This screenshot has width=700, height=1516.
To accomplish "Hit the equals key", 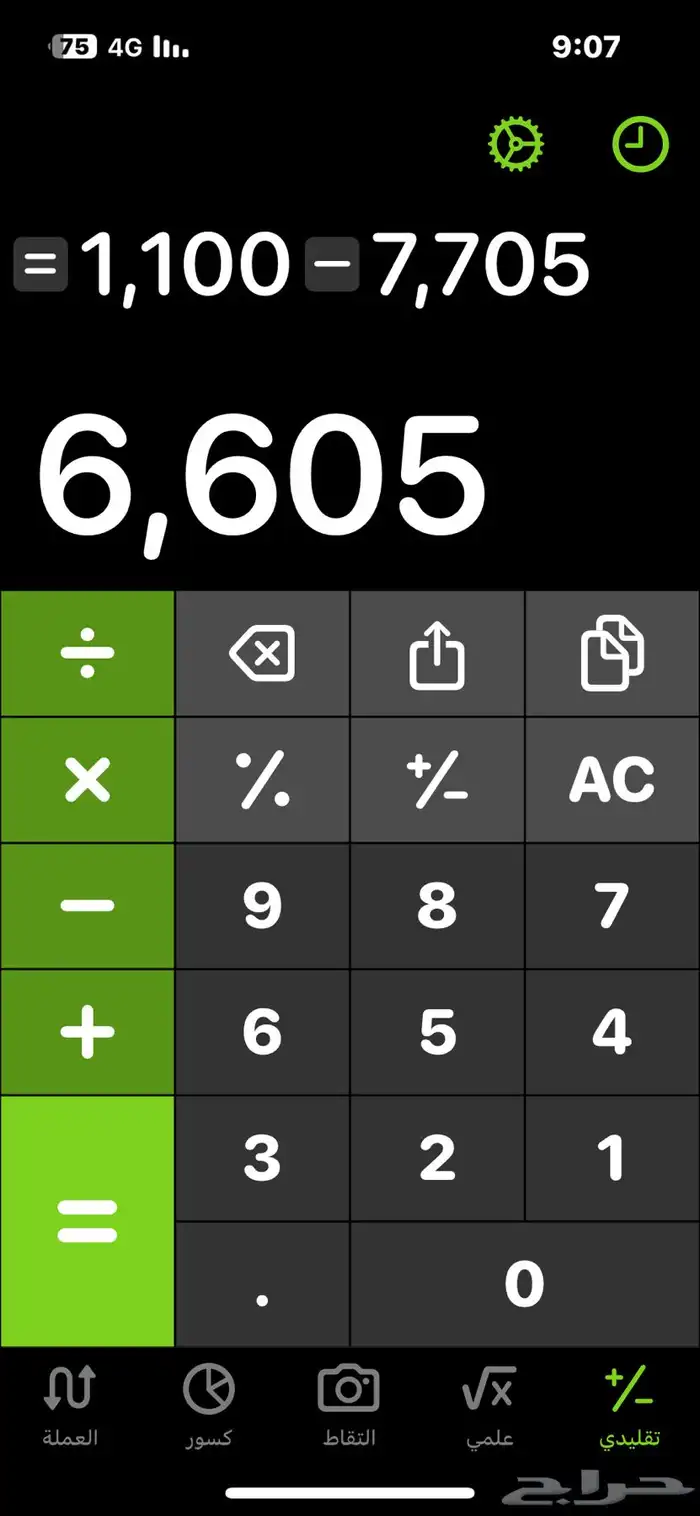I will [x=87, y=1221].
